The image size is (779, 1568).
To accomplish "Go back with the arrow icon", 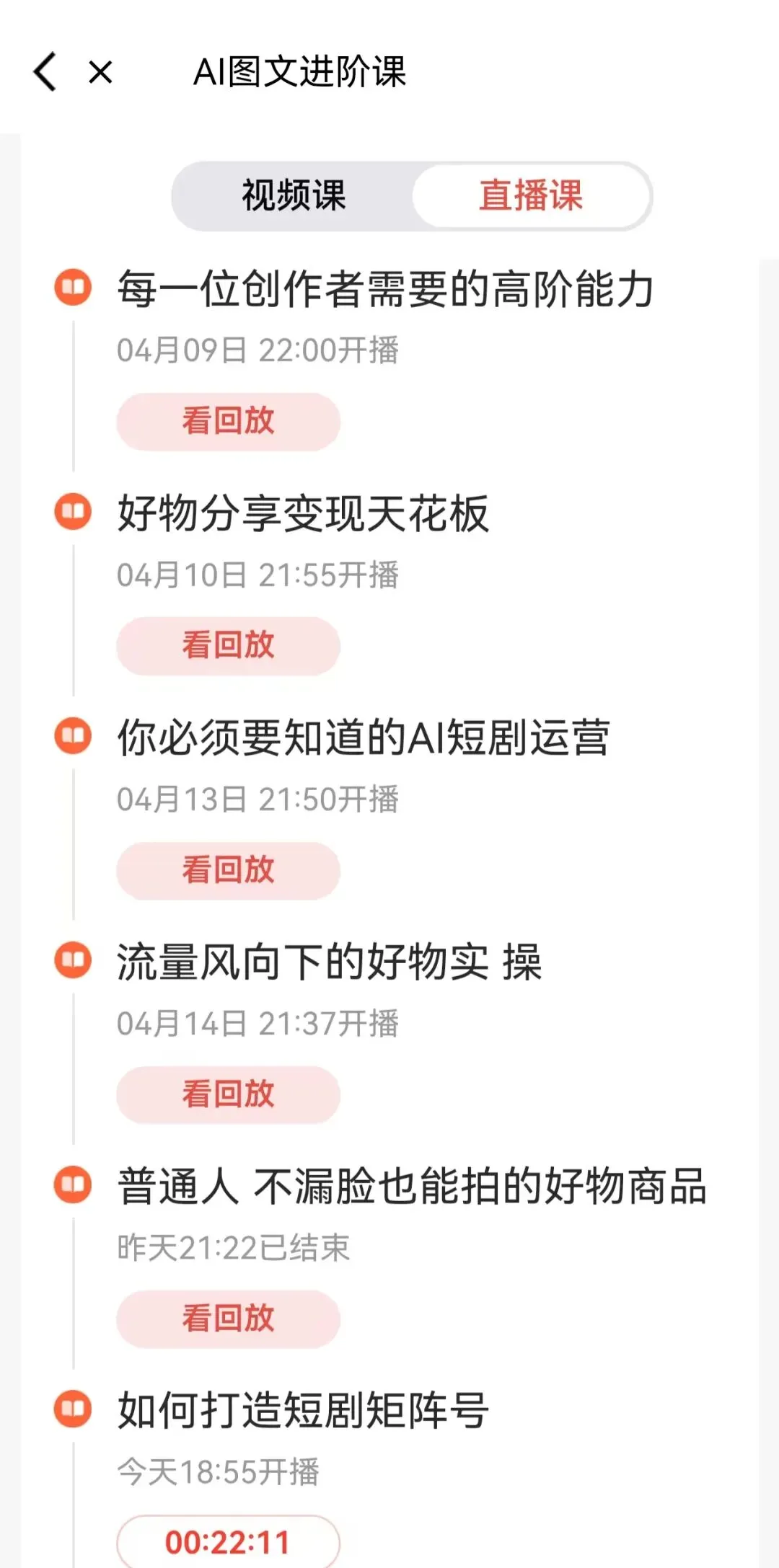I will click(x=45, y=71).
